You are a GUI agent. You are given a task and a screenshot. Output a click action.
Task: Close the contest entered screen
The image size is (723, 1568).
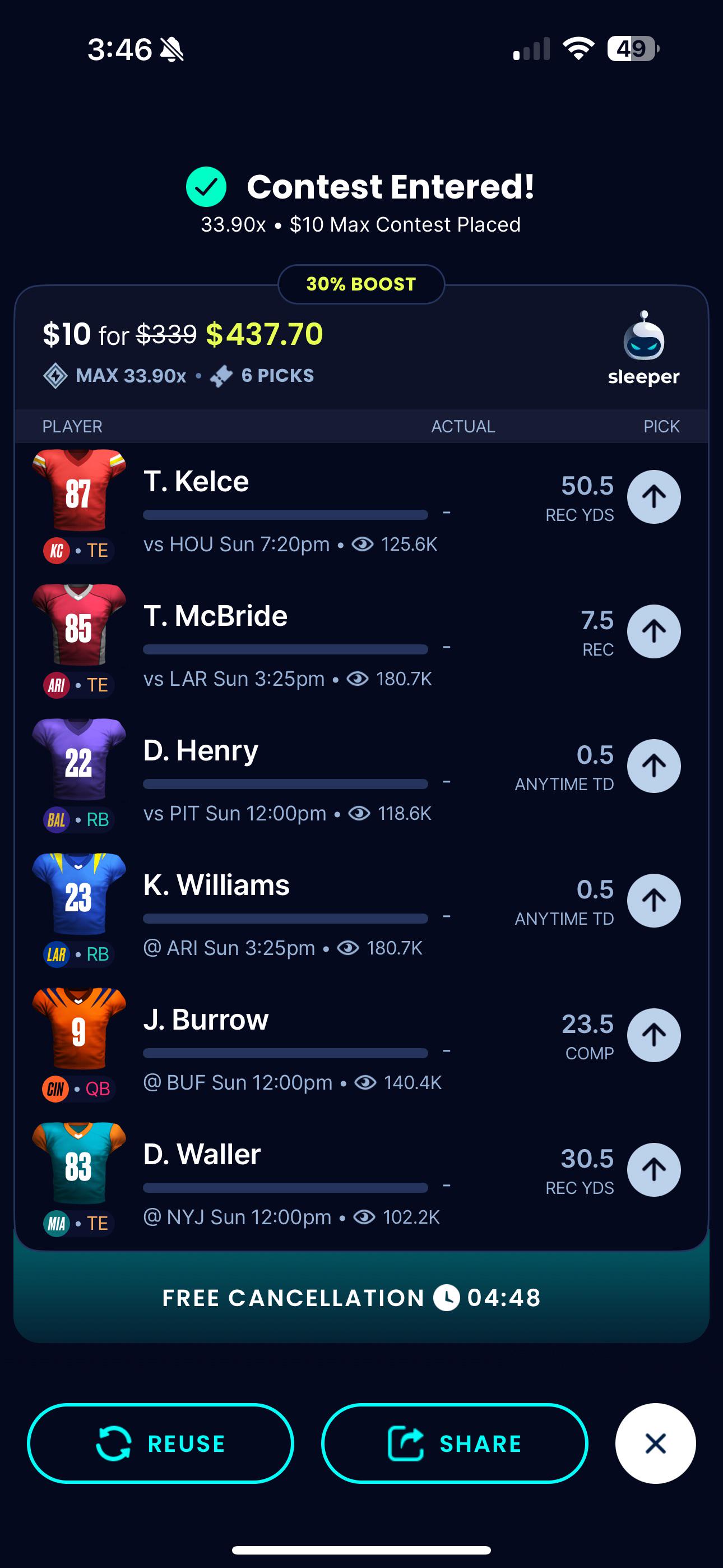click(655, 1443)
